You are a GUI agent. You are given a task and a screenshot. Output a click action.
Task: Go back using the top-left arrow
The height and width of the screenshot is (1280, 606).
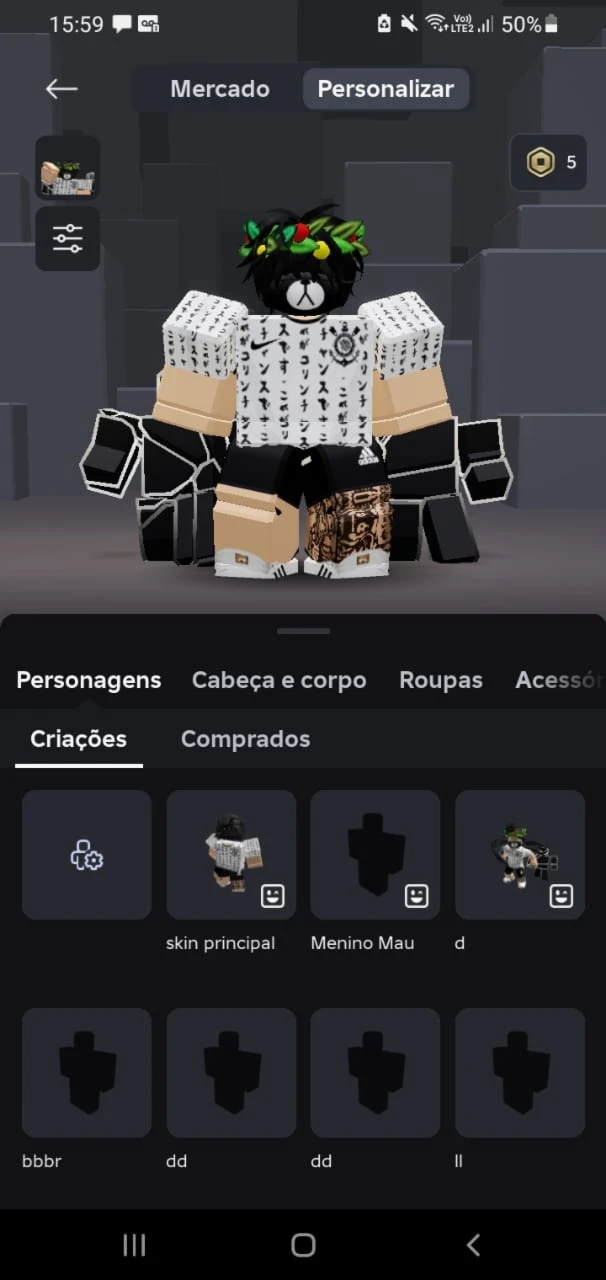(61, 89)
